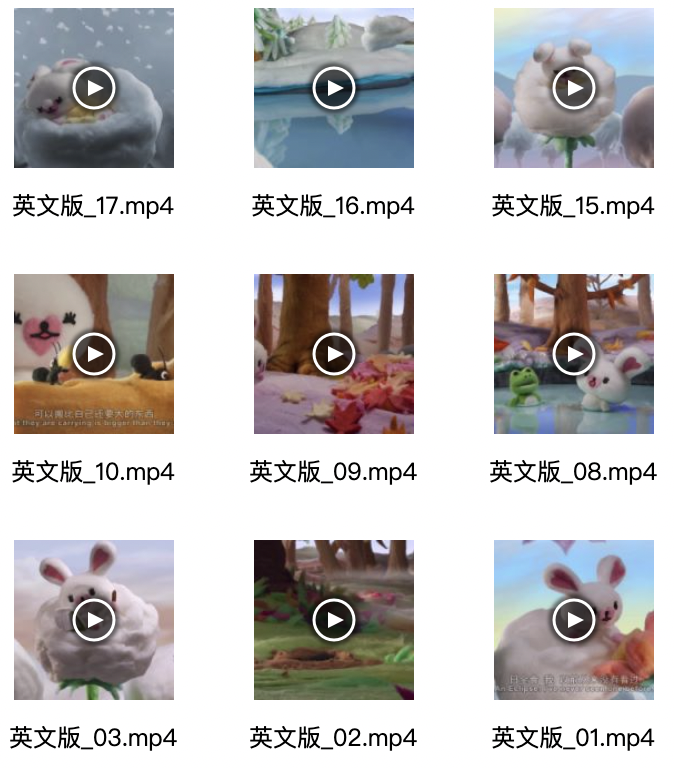674x768 pixels.
Task: Play the video 英文版_17.mp4
Action: pos(94,88)
